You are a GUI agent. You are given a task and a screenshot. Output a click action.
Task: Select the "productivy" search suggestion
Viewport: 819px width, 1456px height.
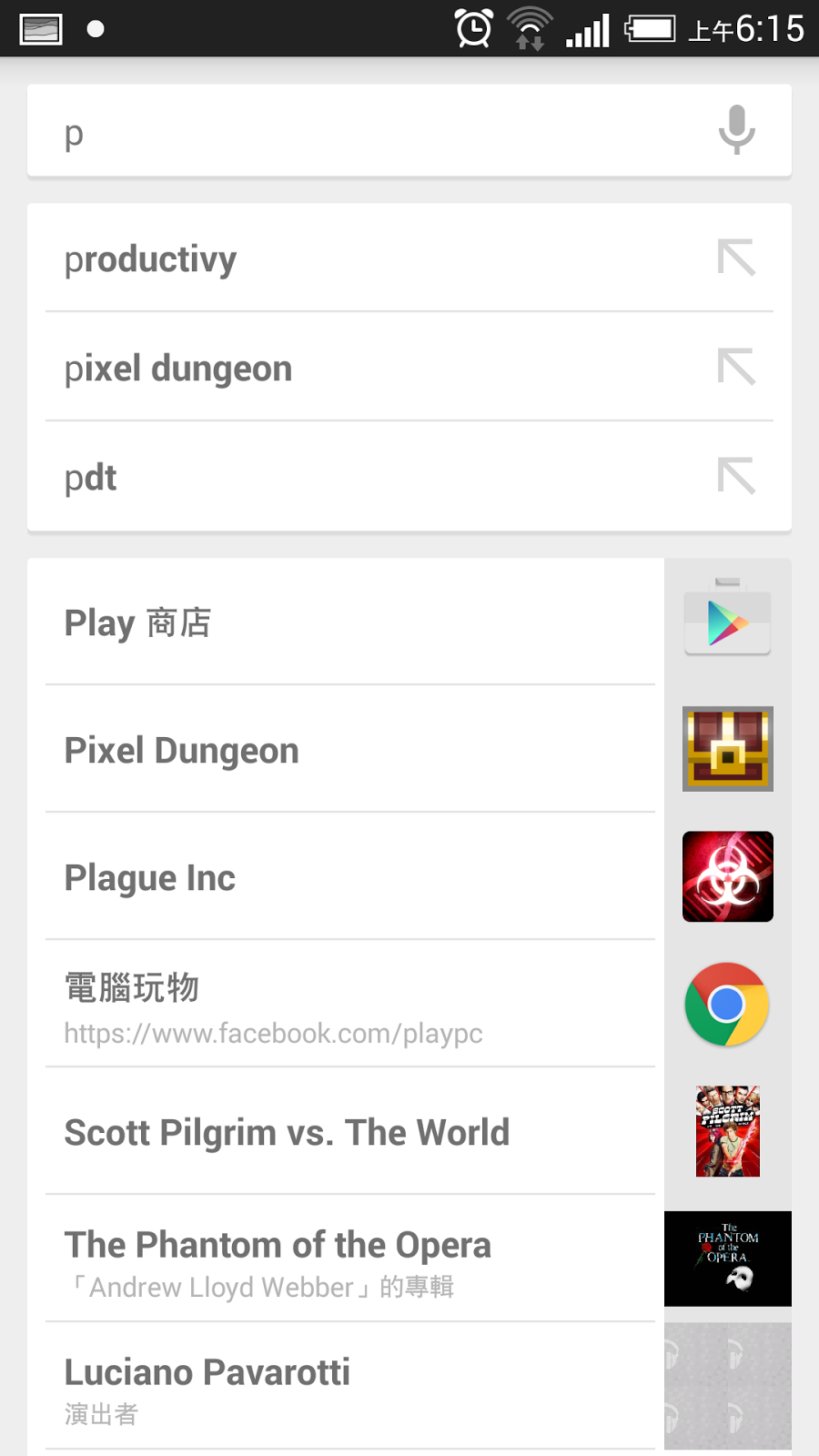click(x=364, y=259)
